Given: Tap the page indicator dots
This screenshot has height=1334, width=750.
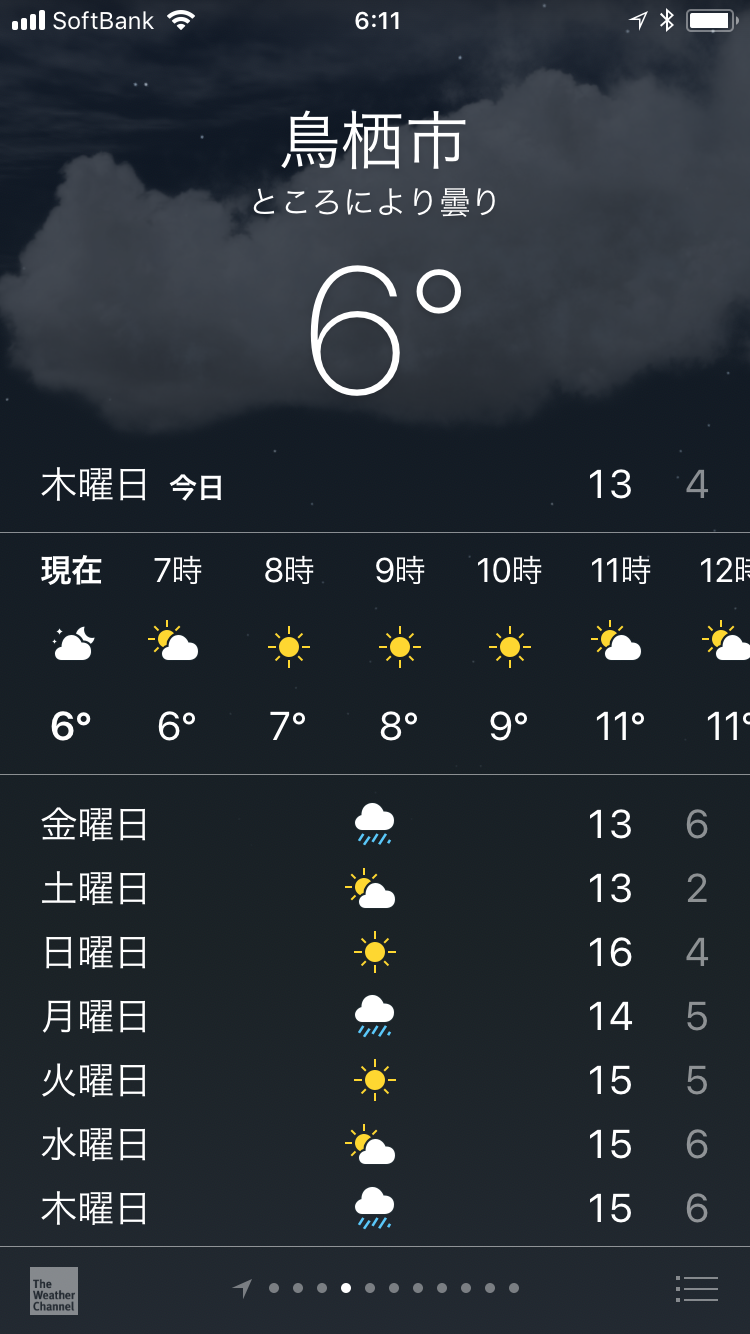Looking at the screenshot, I should click(381, 1288).
